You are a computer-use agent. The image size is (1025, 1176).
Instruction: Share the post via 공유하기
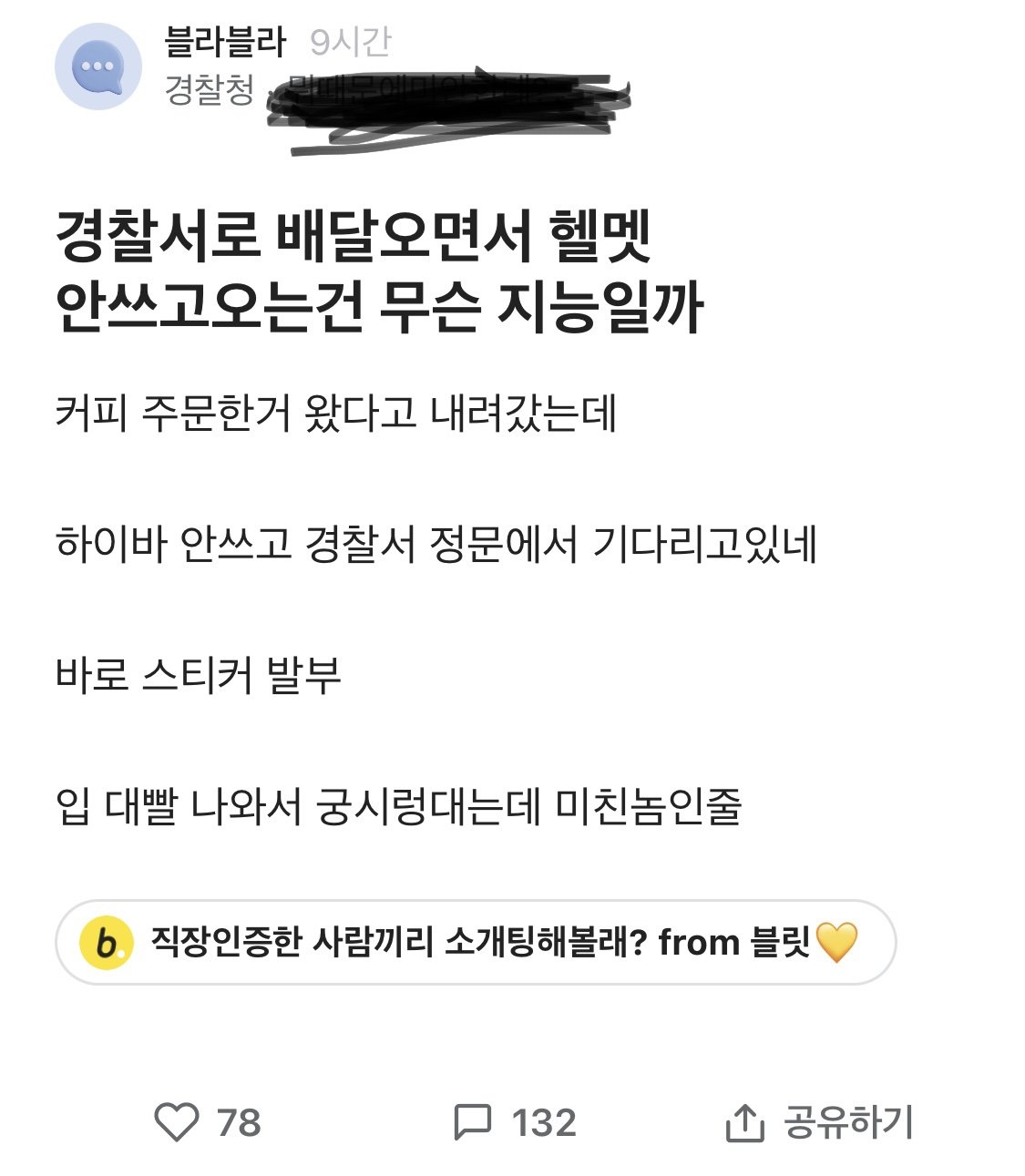point(819,1122)
